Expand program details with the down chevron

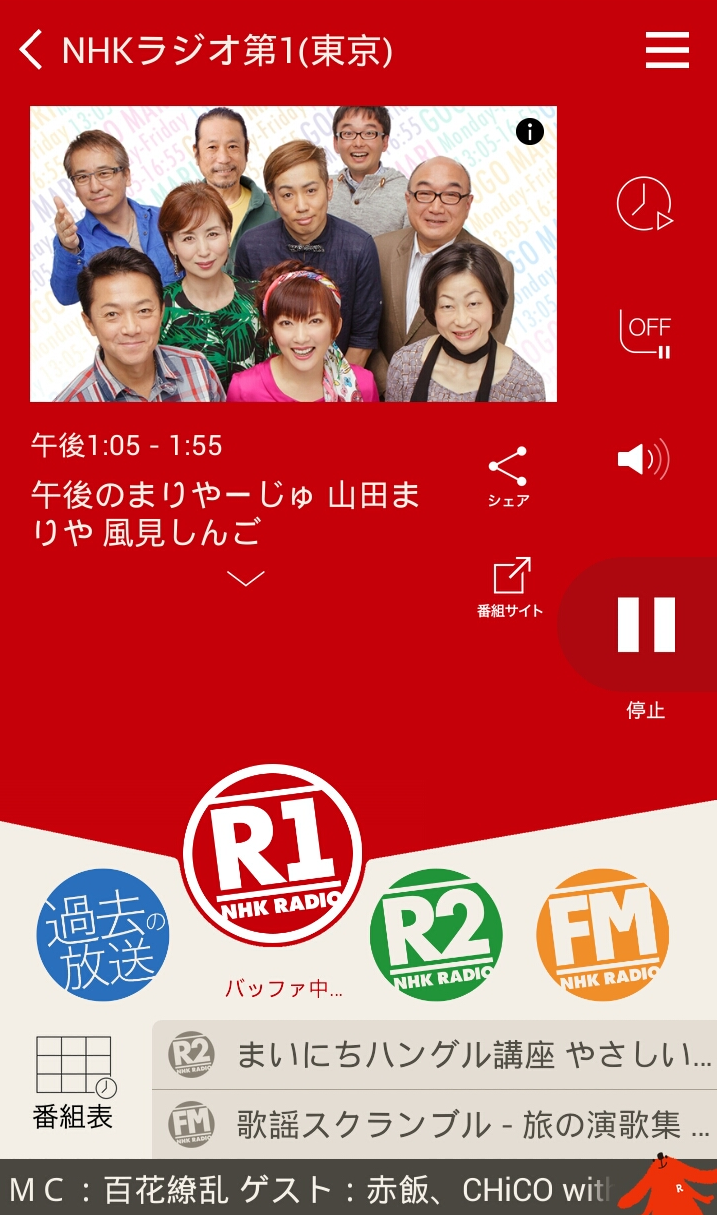[x=246, y=578]
